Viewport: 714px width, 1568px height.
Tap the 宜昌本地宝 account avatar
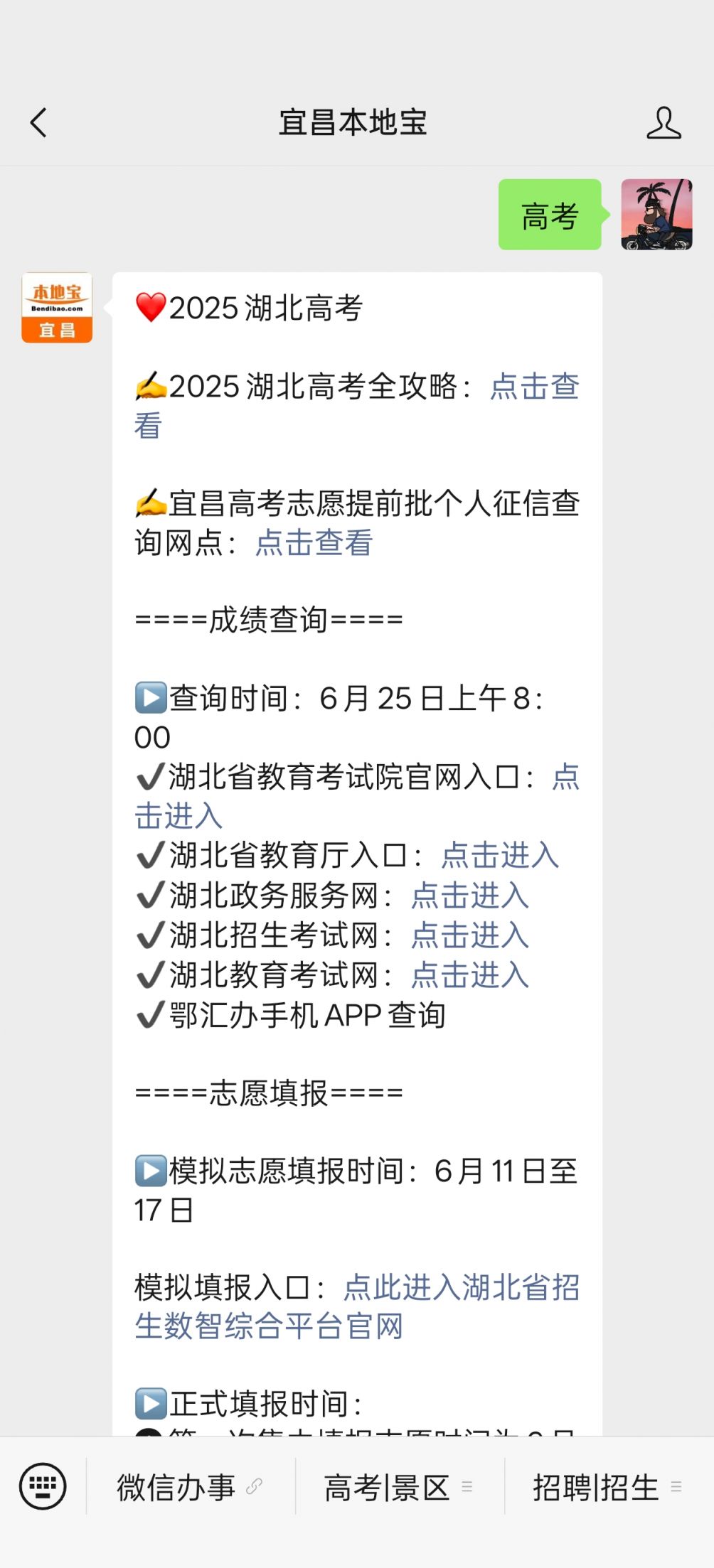(x=57, y=308)
